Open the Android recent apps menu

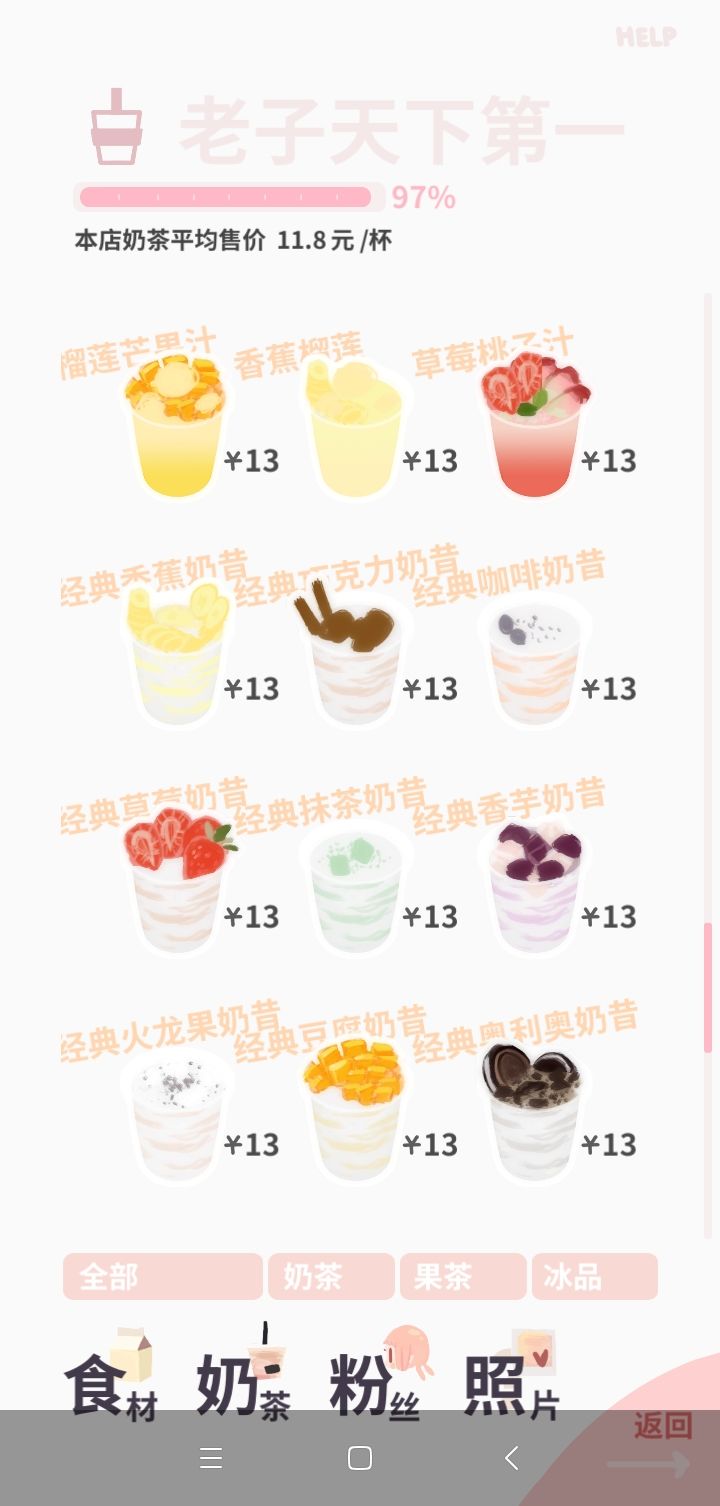click(x=211, y=1459)
